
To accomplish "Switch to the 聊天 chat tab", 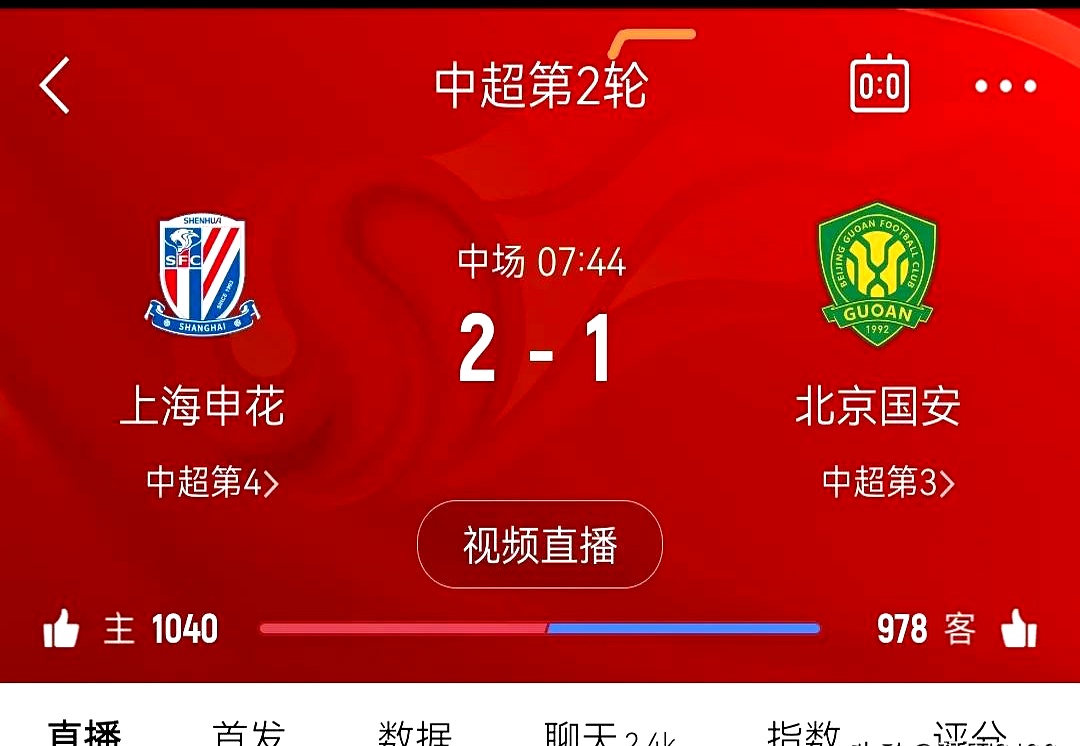I will [x=583, y=735].
